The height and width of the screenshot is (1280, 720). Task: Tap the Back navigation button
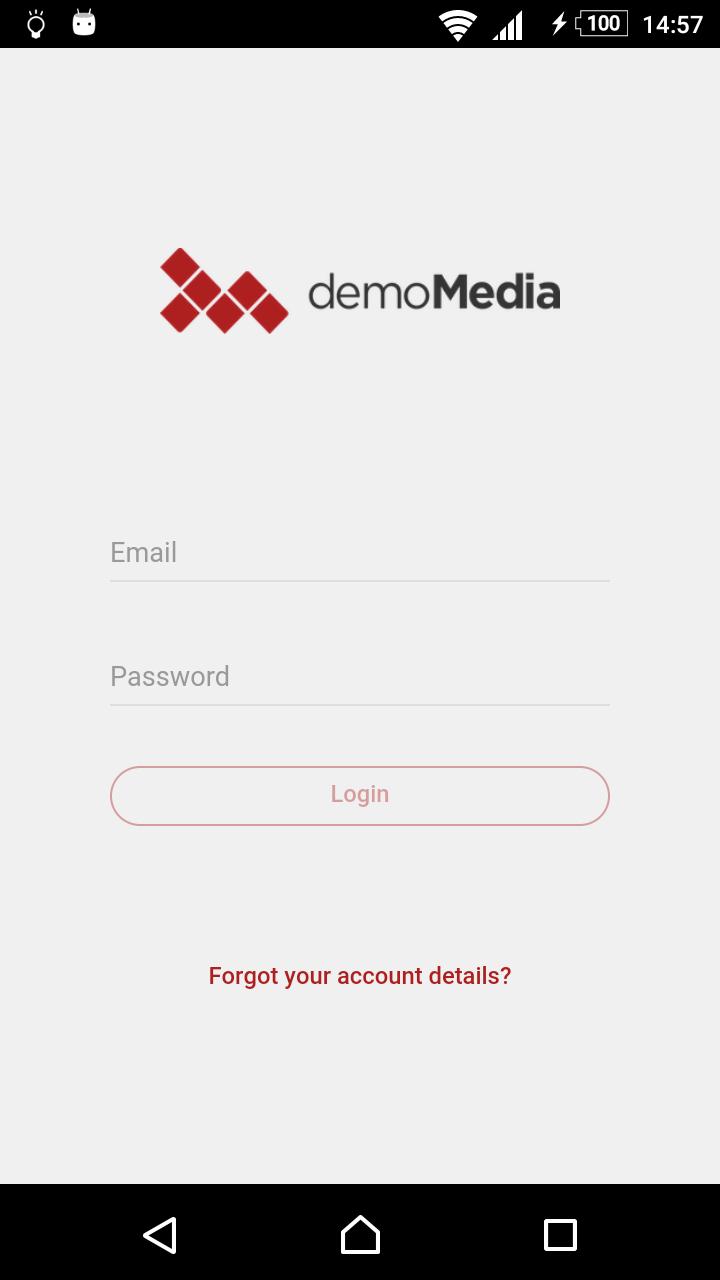161,1234
